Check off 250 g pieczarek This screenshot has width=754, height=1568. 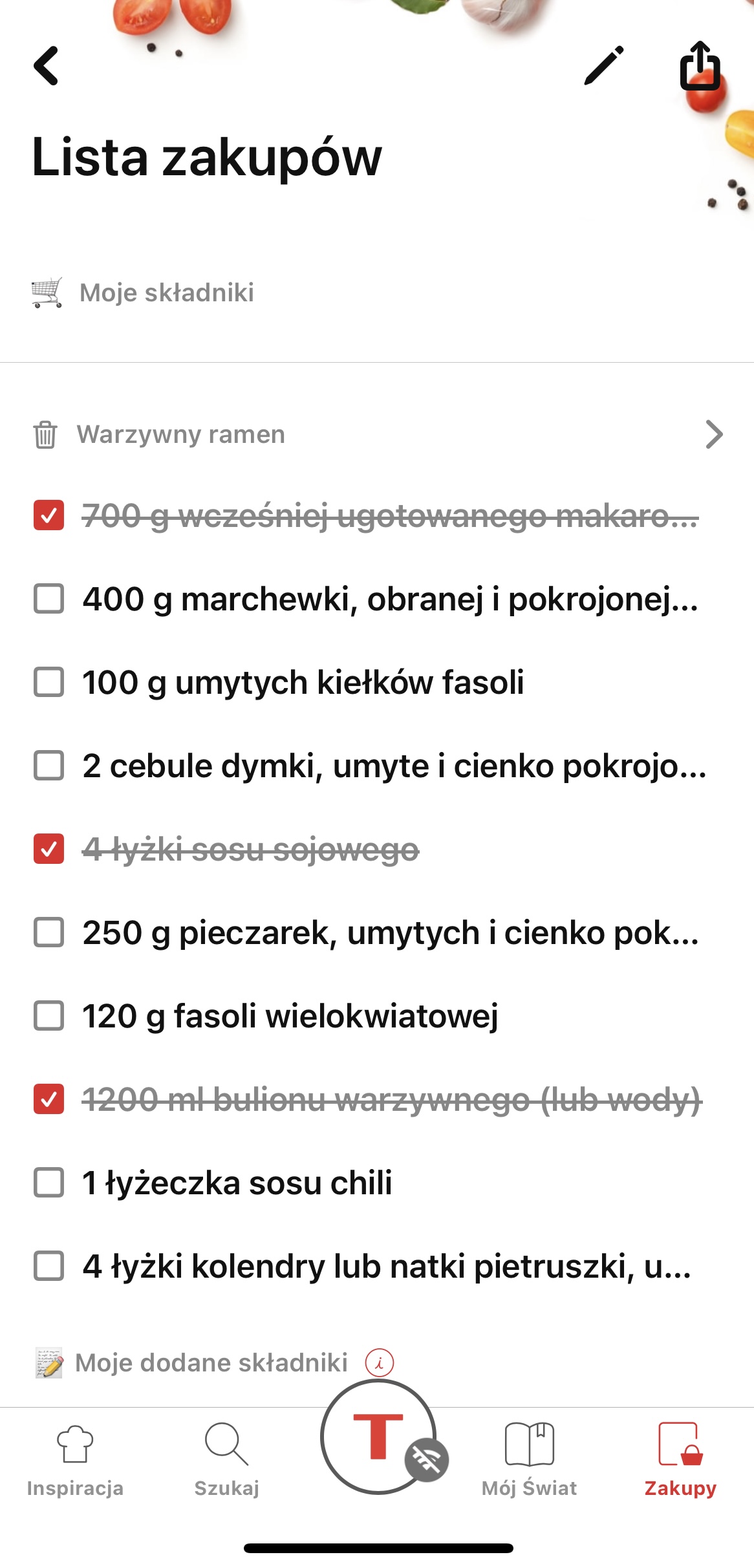[x=49, y=932]
